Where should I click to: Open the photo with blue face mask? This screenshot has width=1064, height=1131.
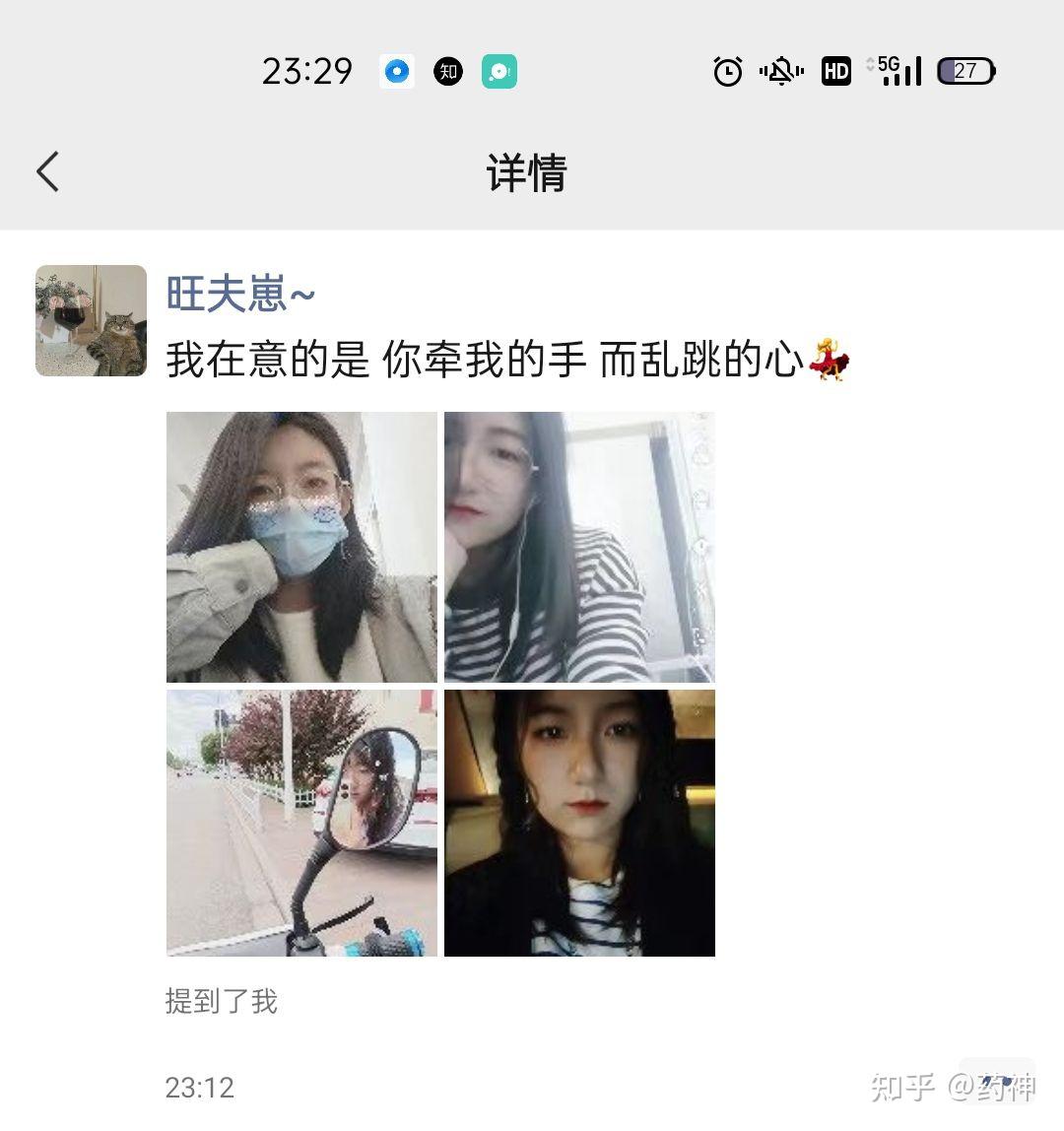tap(301, 547)
